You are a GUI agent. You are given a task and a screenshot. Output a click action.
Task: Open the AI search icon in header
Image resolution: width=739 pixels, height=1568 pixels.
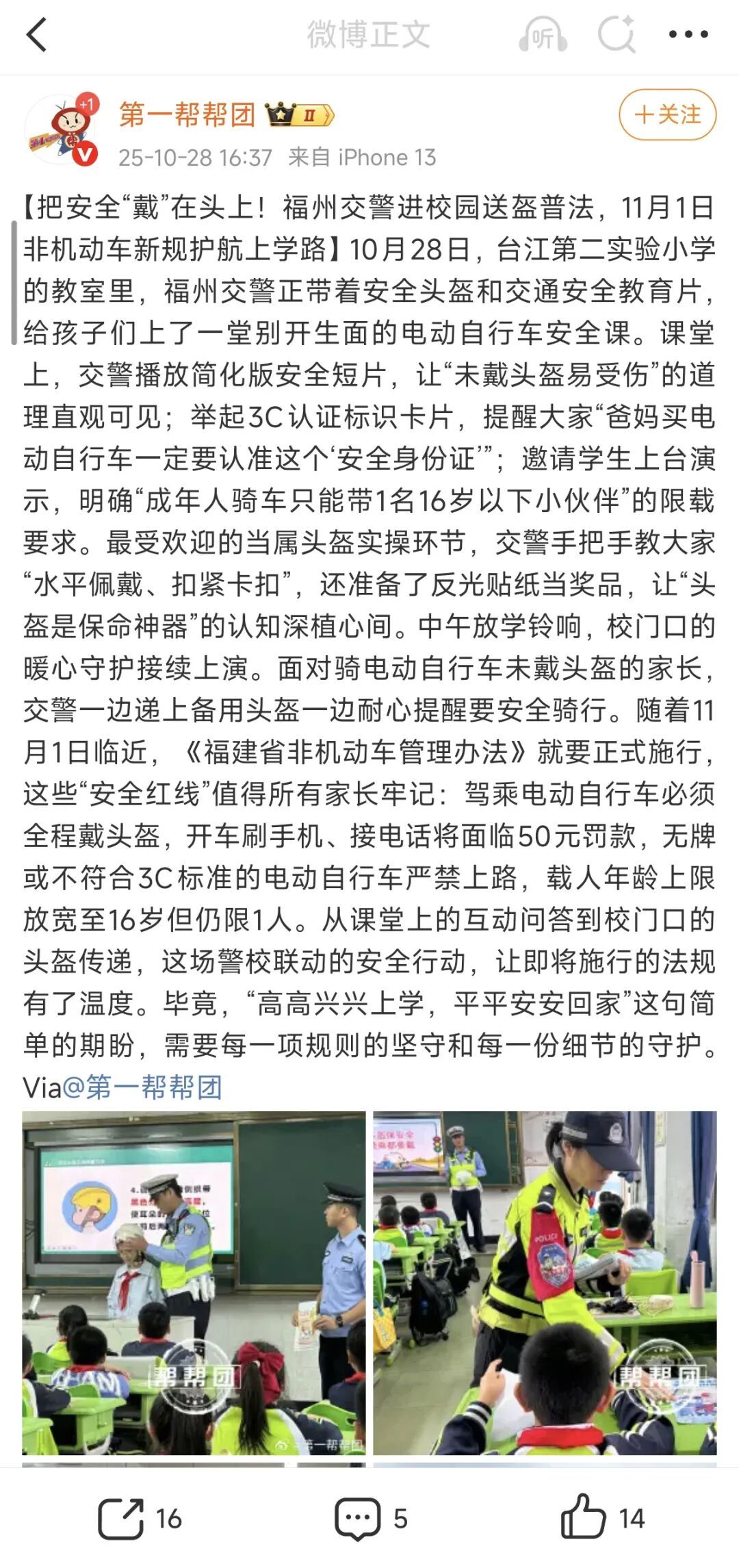coord(616,34)
